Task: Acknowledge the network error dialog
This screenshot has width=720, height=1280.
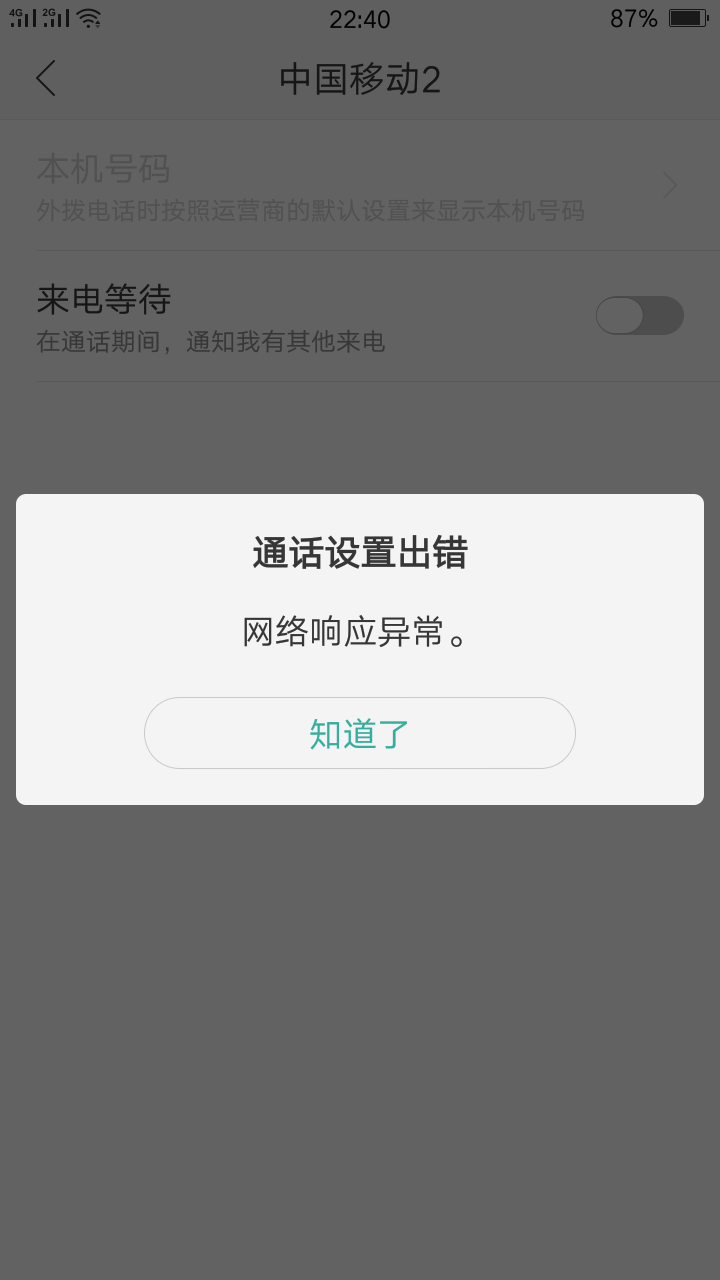Action: coord(359,732)
